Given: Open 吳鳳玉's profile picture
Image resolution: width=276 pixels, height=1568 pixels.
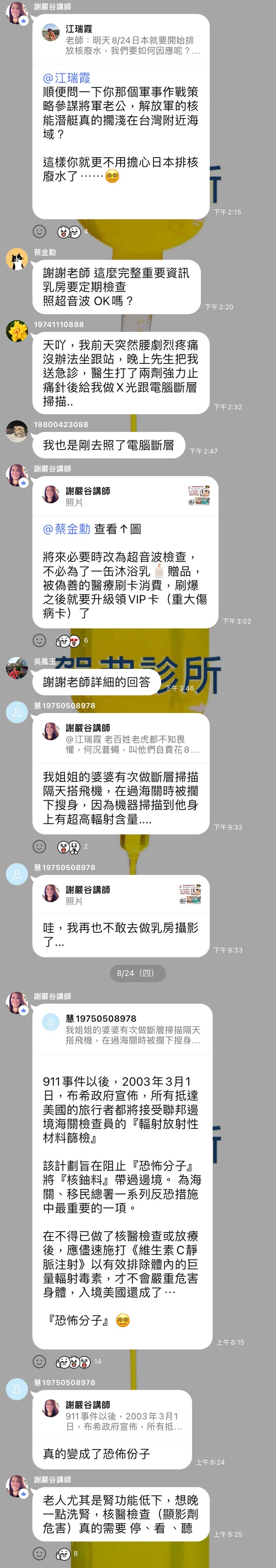Looking at the screenshot, I should tap(17, 668).
